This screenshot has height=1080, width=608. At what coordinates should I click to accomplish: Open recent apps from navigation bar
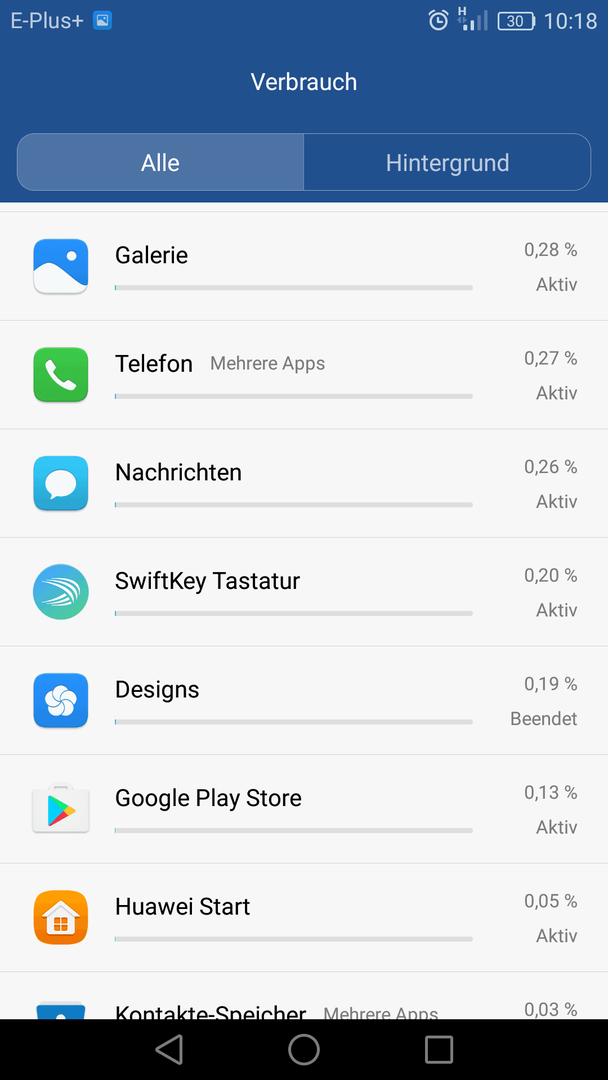pyautogui.click(x=439, y=1050)
